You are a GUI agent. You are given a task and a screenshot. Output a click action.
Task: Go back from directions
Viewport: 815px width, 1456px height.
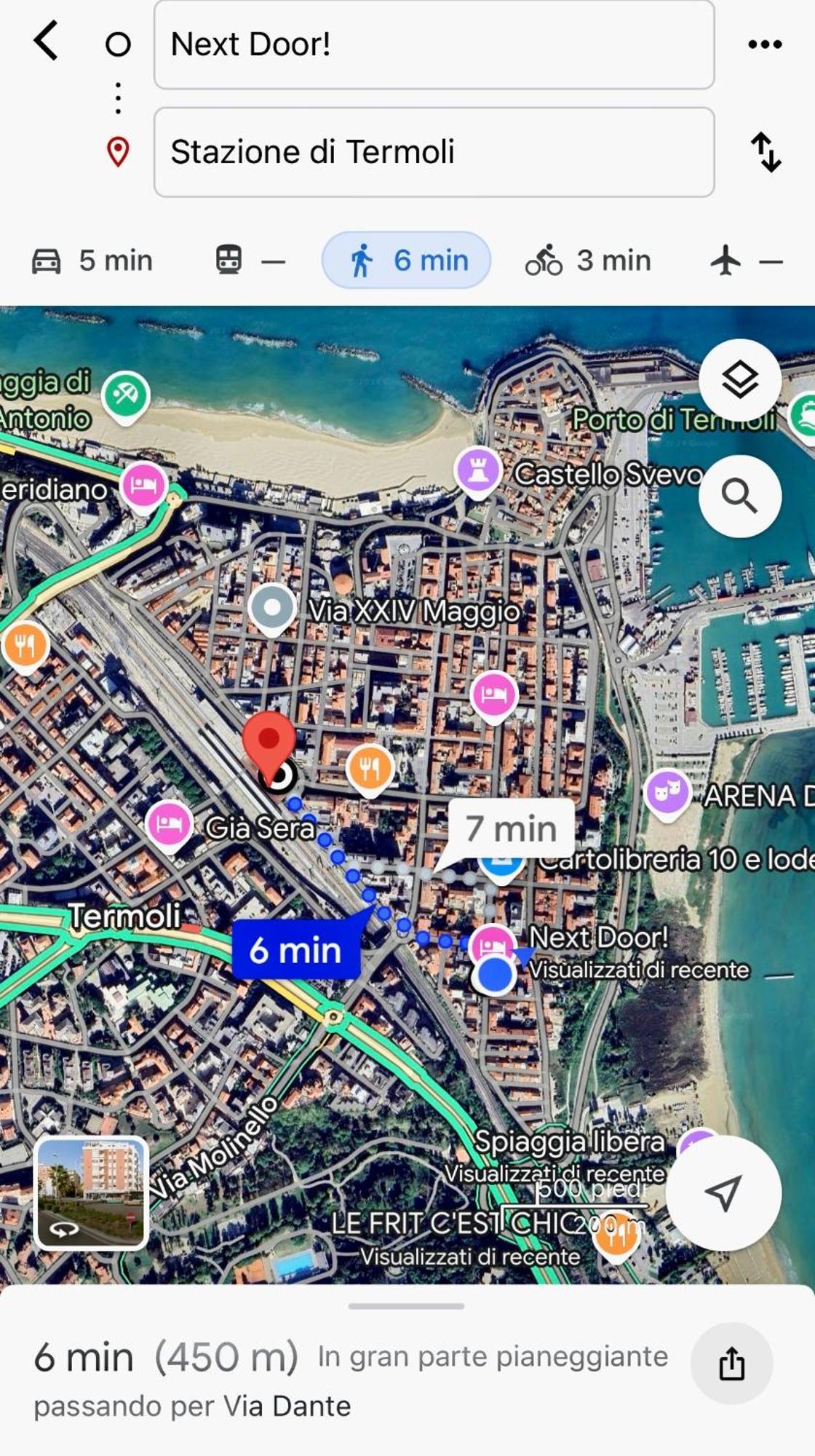coord(46,41)
